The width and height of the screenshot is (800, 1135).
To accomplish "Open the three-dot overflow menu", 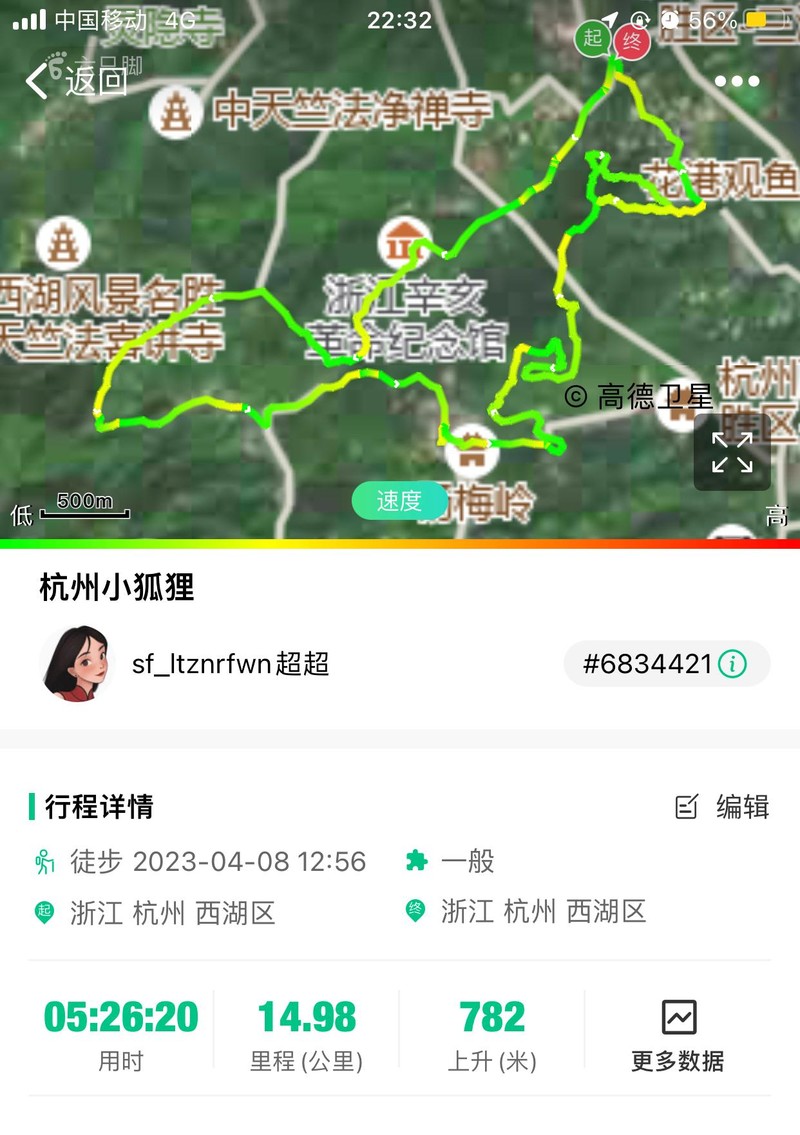I will click(737, 82).
